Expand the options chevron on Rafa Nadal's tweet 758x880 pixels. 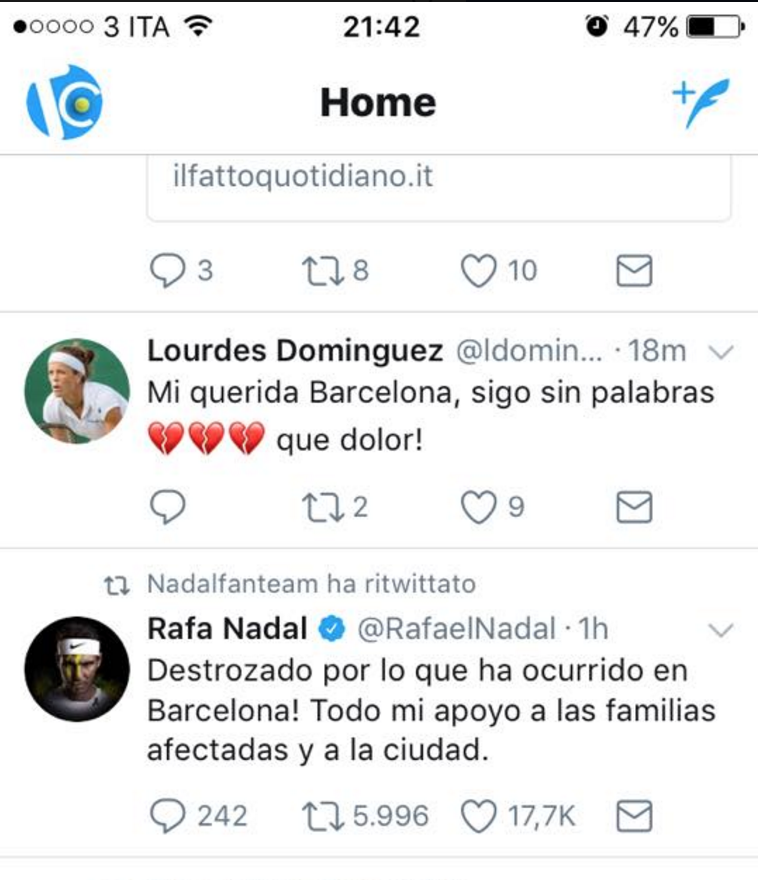coord(720,630)
